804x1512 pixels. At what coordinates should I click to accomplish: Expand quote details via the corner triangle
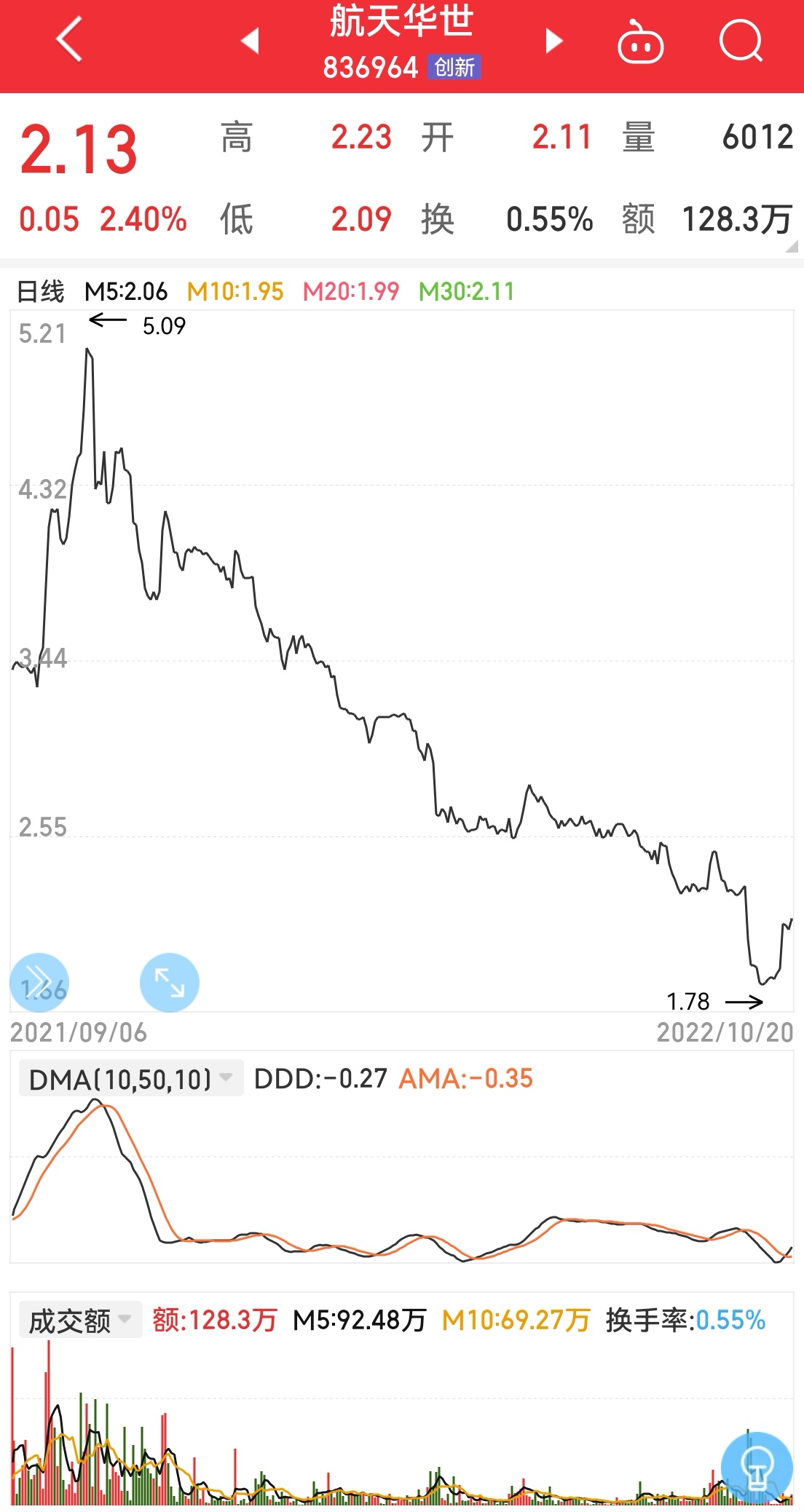pos(792,247)
